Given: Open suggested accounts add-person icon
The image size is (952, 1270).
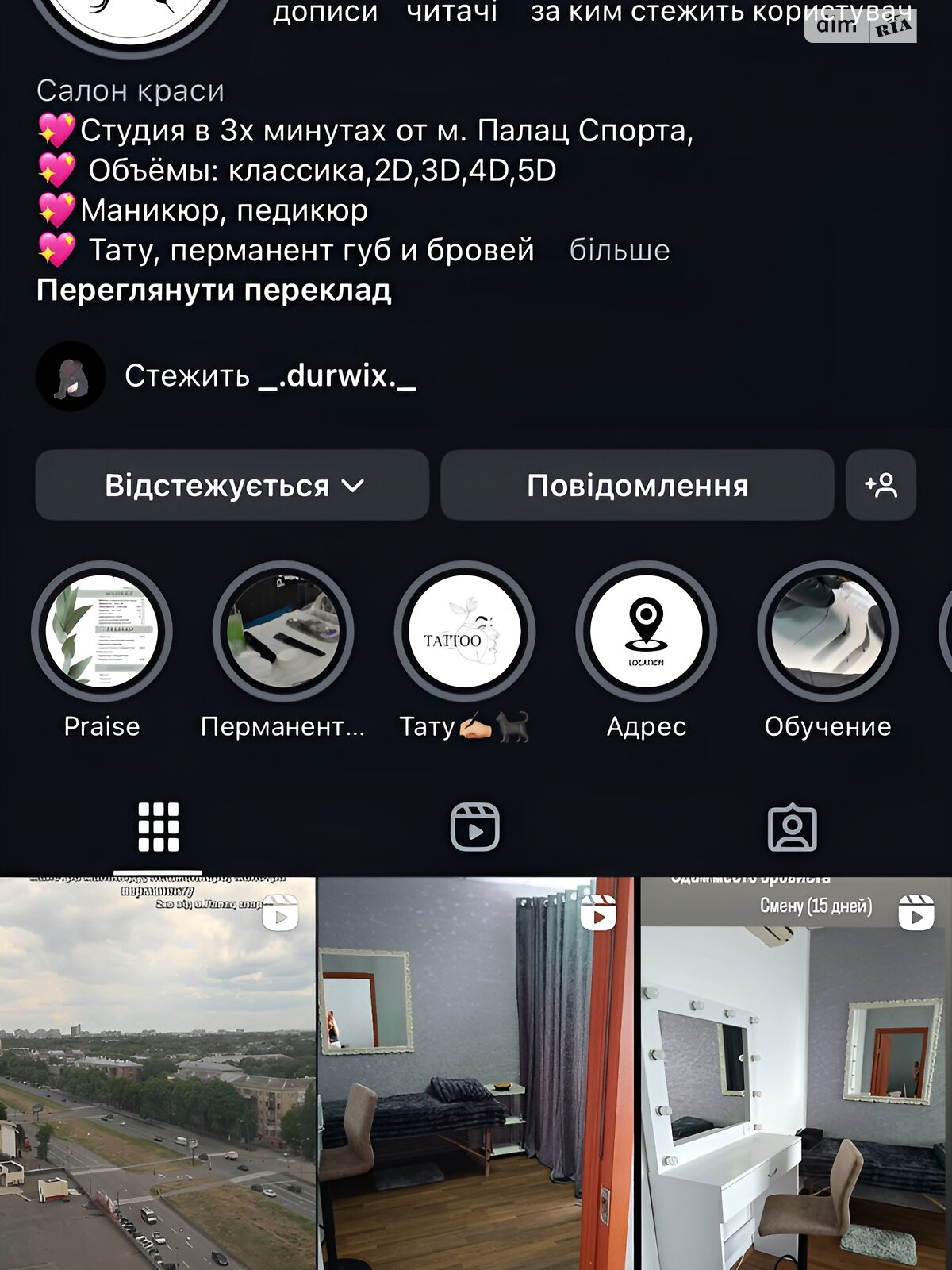Looking at the screenshot, I should (x=881, y=486).
